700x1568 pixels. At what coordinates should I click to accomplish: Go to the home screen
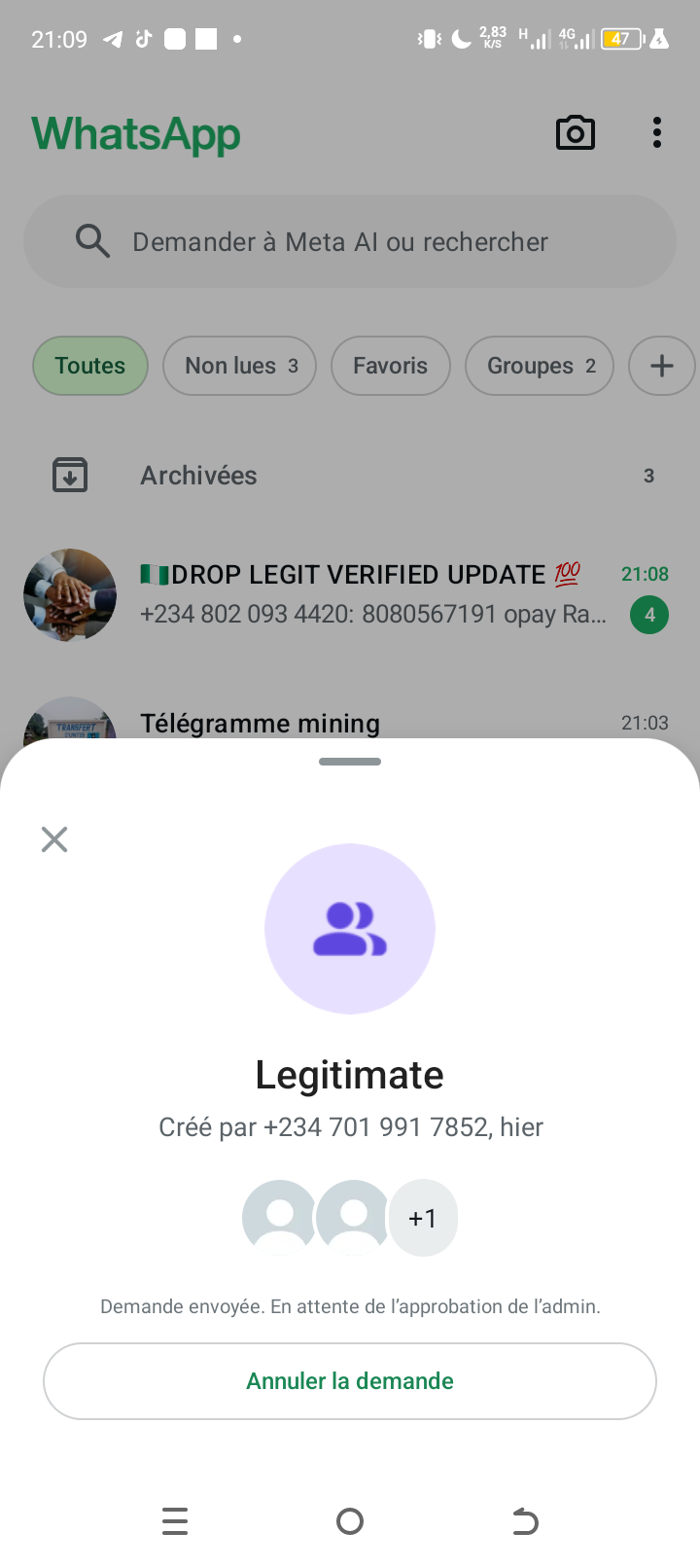point(350,1521)
